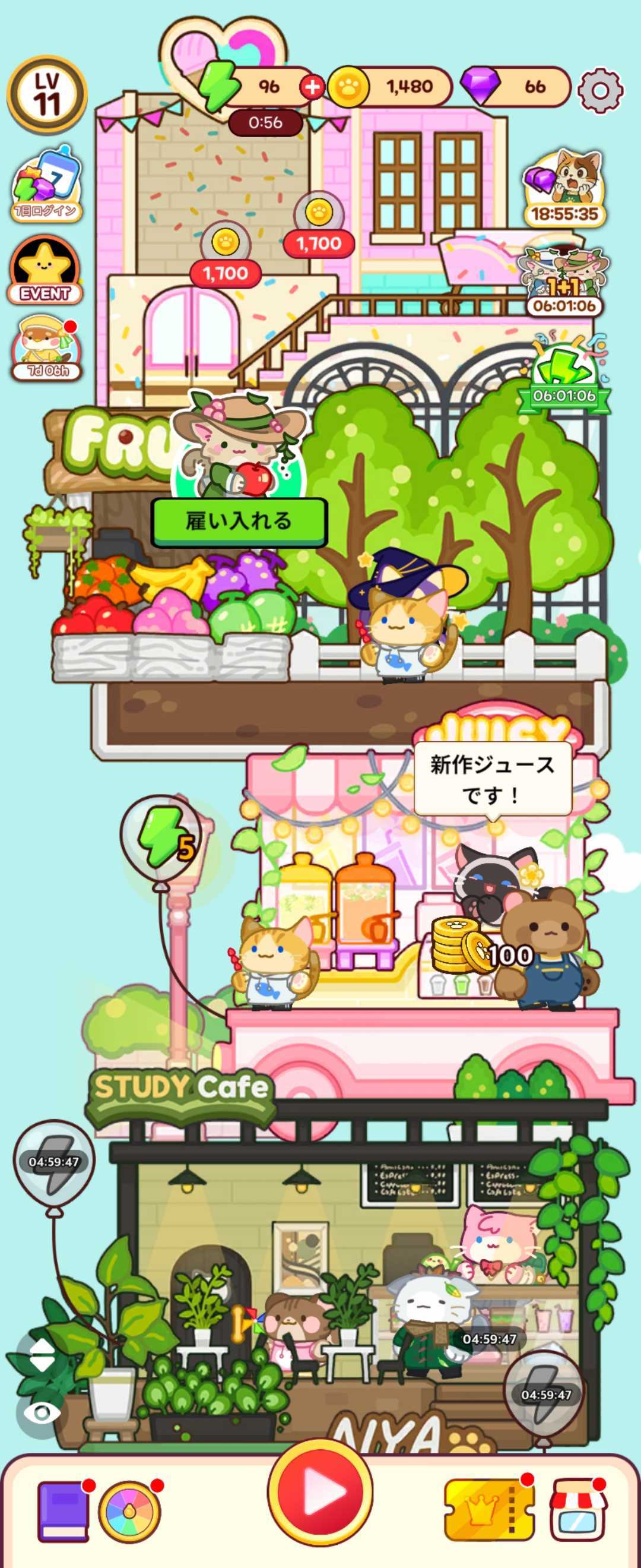Open the settings gear
The width and height of the screenshot is (641, 1568).
pos(599,90)
